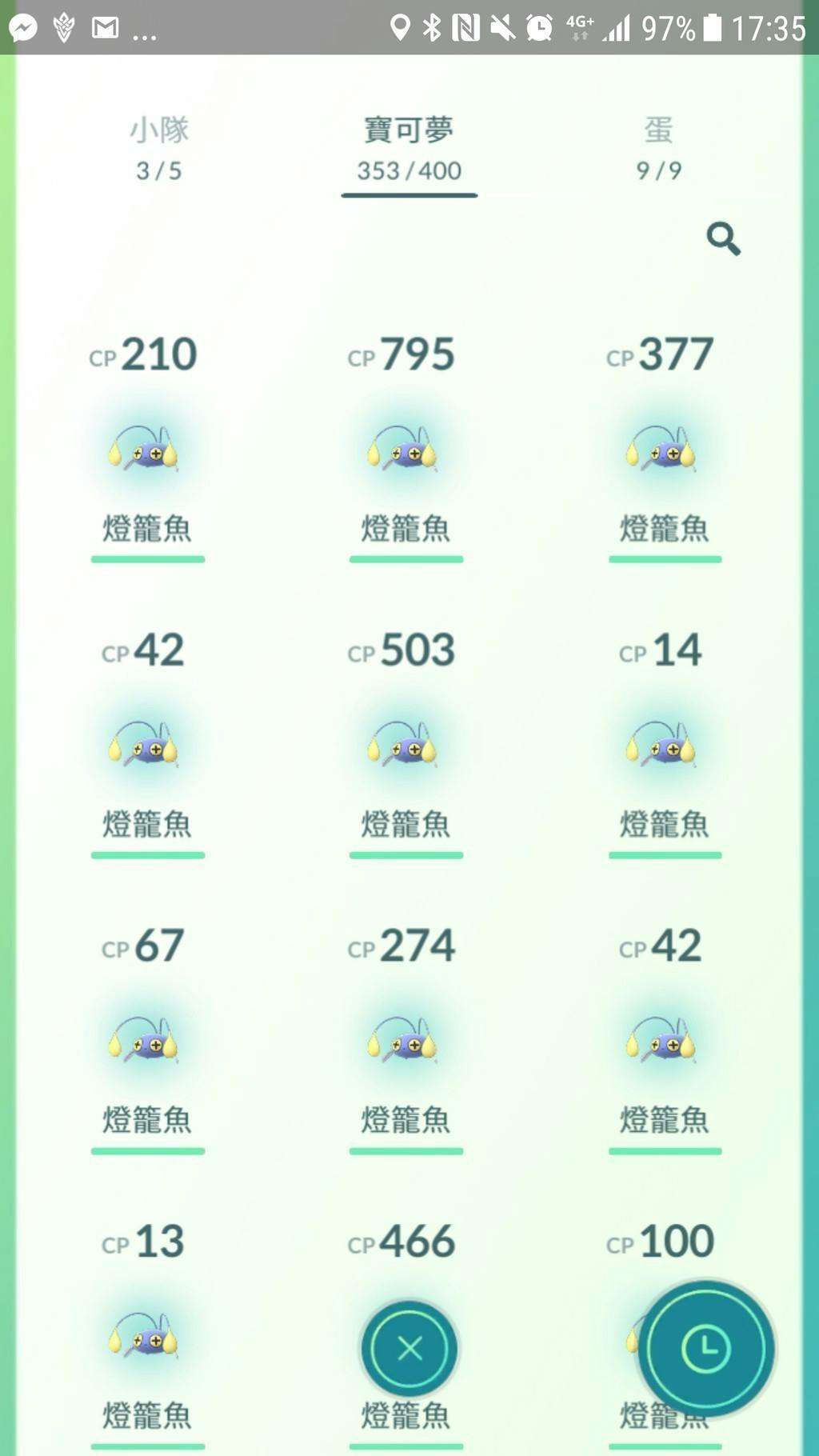Close the Pokémon list with X button

click(409, 1349)
